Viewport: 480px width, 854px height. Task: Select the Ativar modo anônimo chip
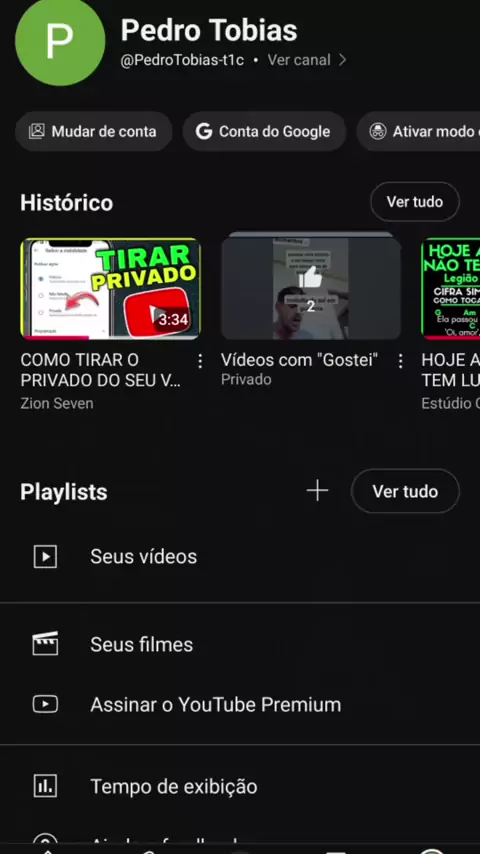[418, 131]
